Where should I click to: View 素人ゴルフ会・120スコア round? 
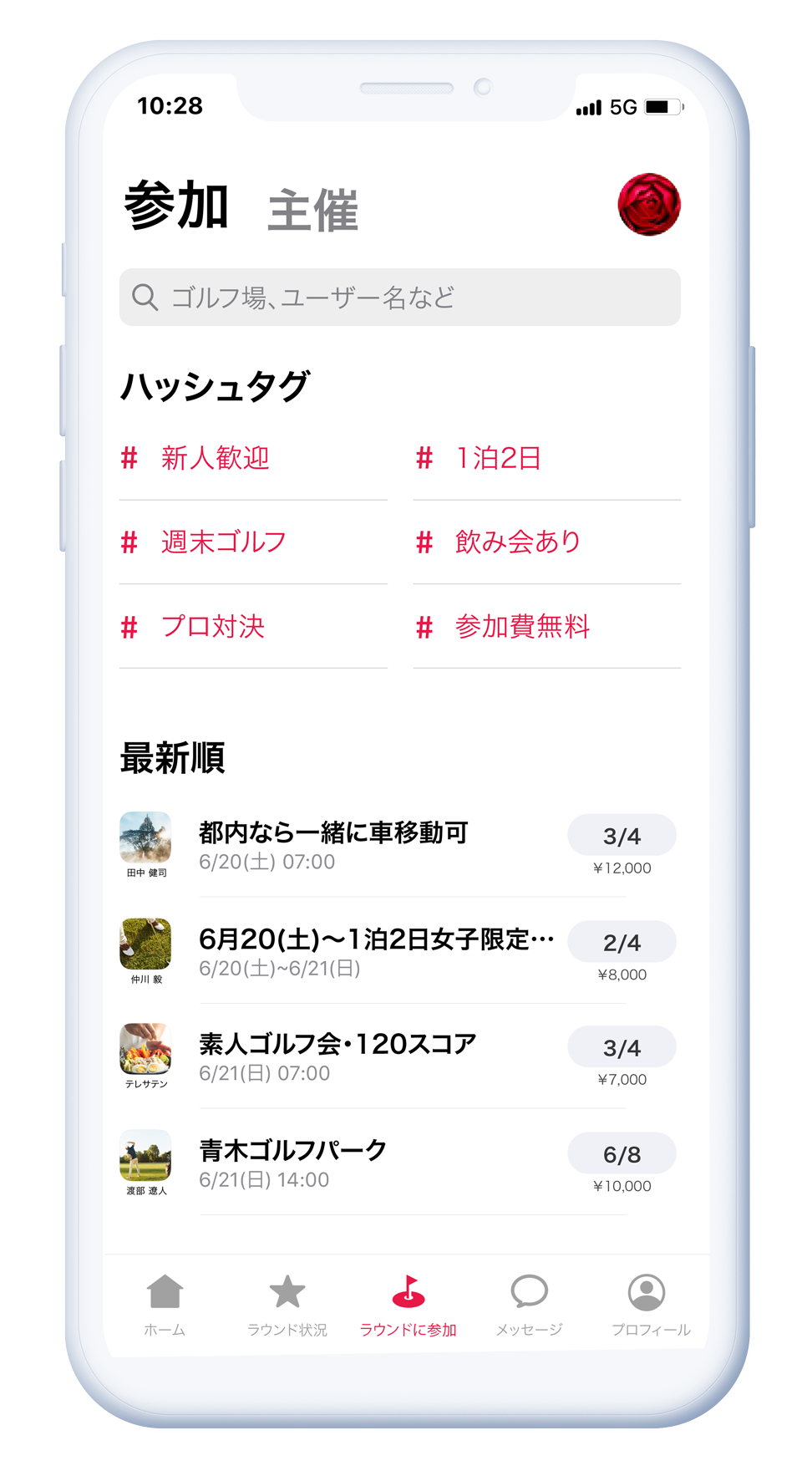tap(337, 1056)
